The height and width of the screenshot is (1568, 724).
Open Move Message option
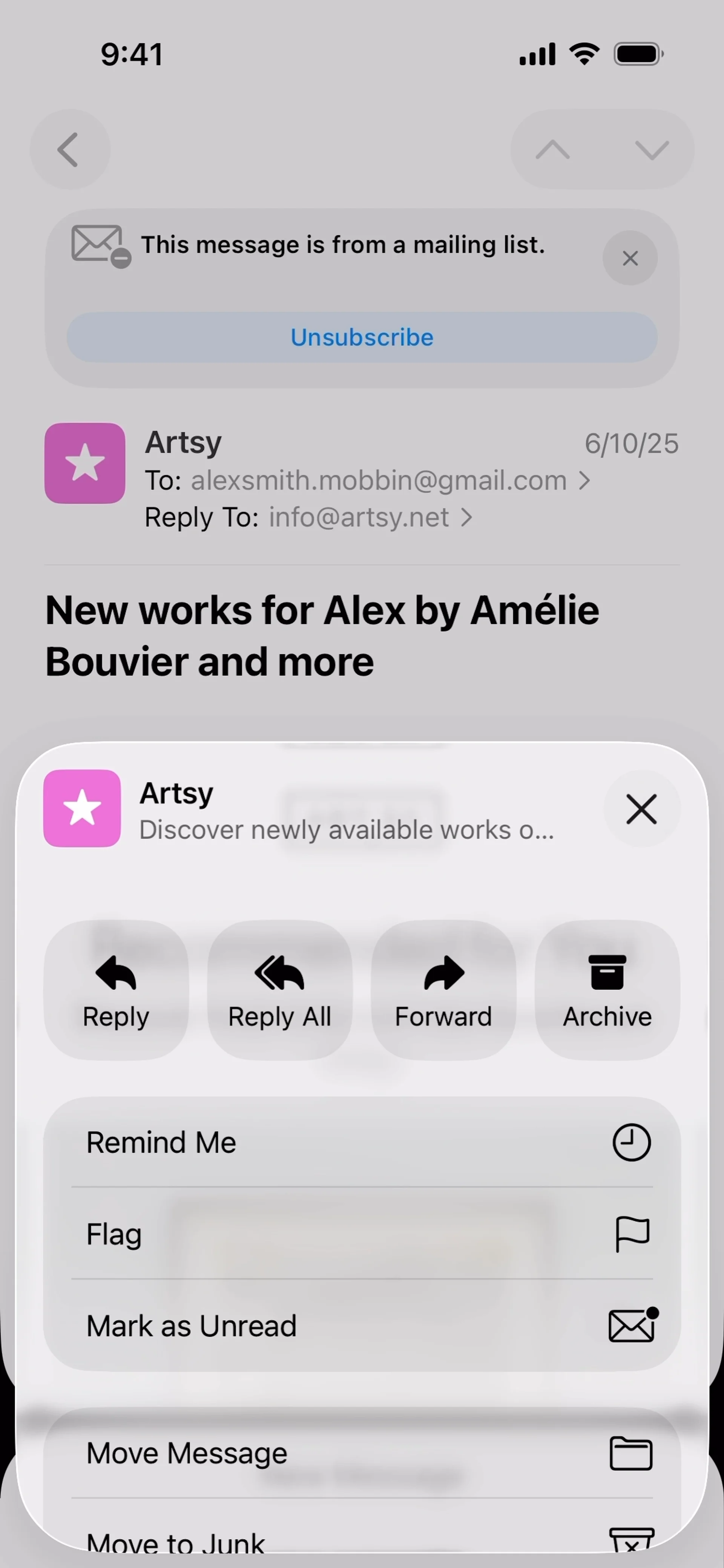coord(362,1453)
